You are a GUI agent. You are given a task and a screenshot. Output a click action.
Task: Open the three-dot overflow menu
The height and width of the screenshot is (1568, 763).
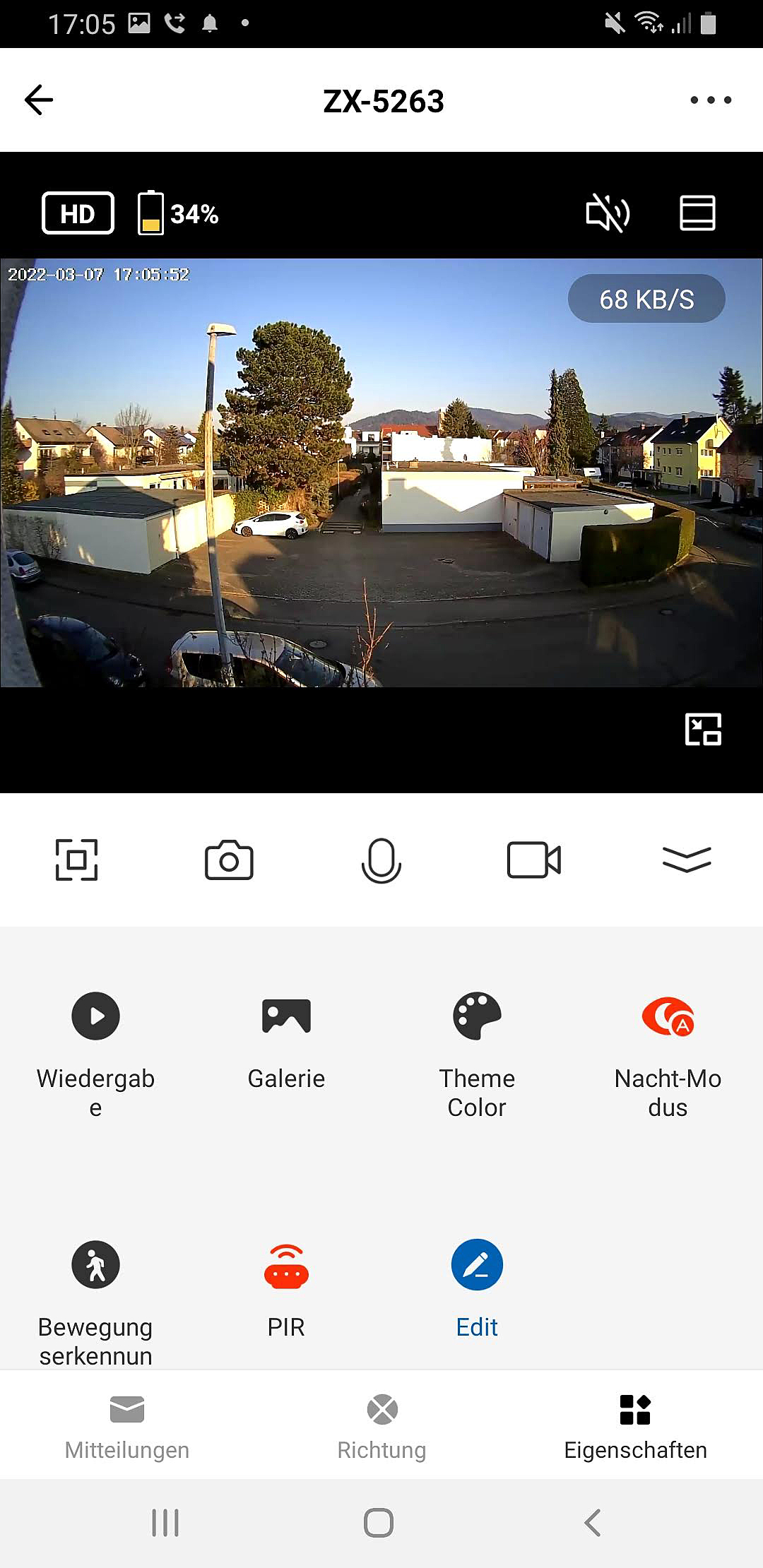[x=710, y=100]
